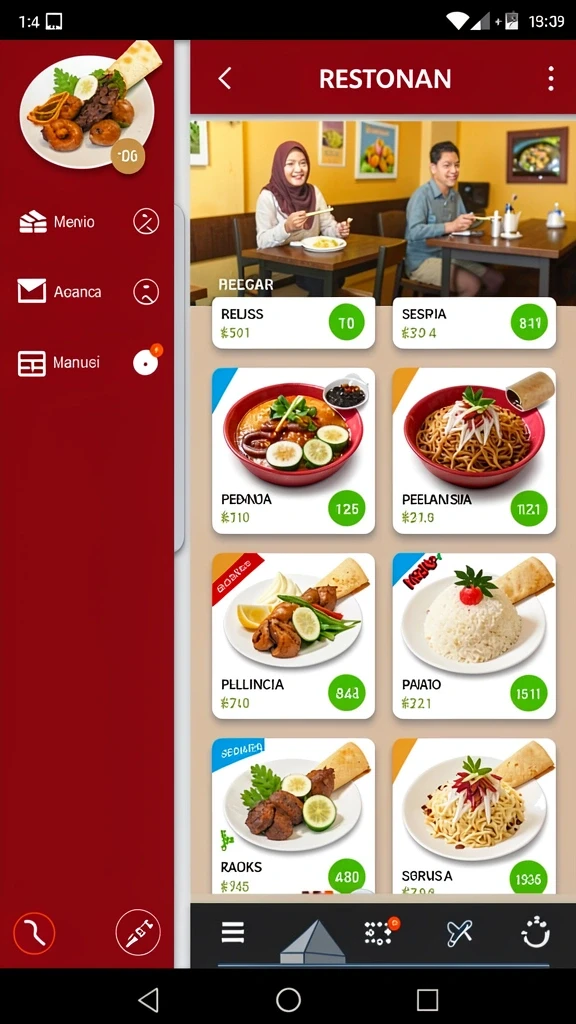Open the RELISS card

pos(293,323)
